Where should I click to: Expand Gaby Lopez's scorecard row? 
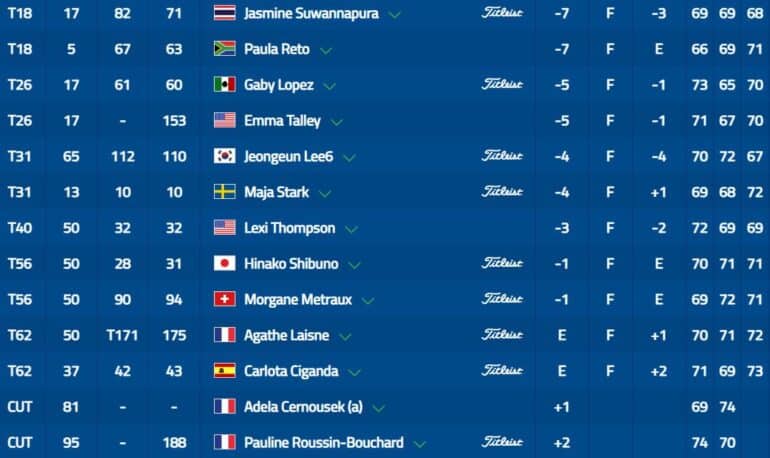pyautogui.click(x=330, y=87)
